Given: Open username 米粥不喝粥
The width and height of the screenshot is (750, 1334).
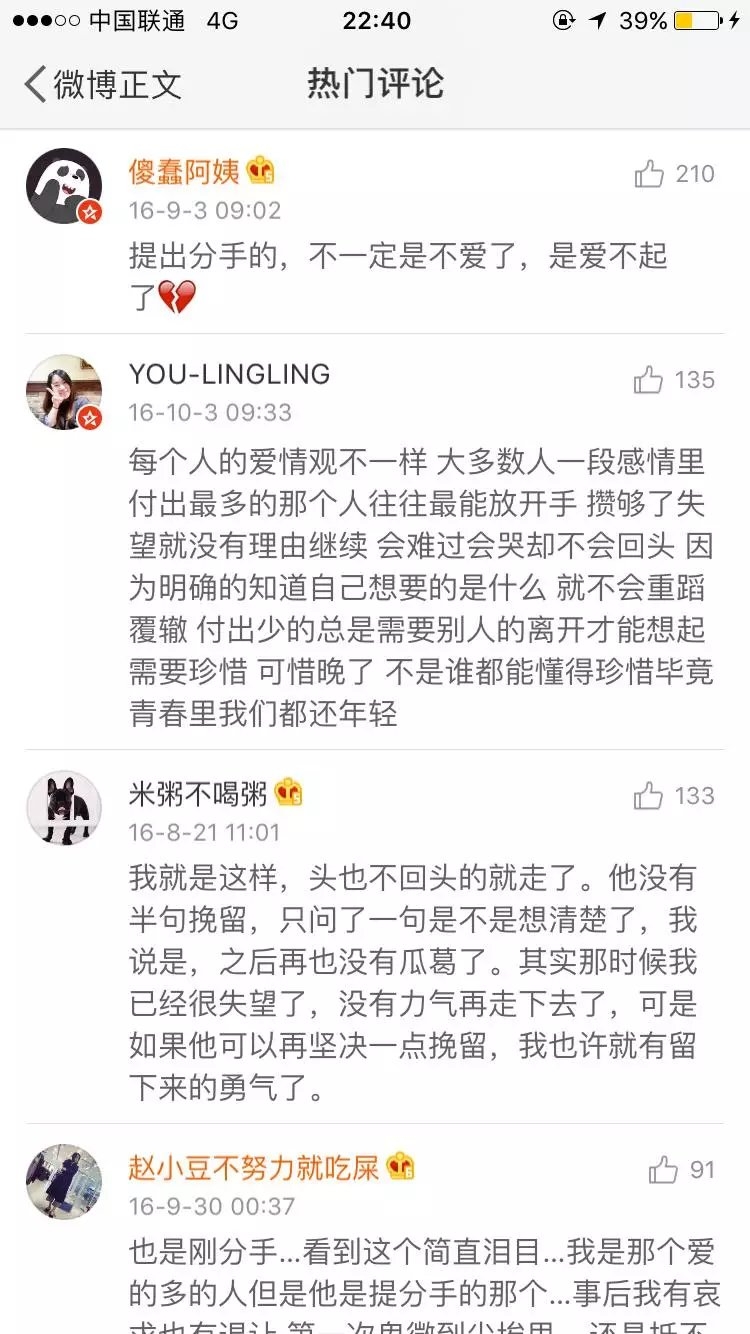Looking at the screenshot, I should point(199,794).
